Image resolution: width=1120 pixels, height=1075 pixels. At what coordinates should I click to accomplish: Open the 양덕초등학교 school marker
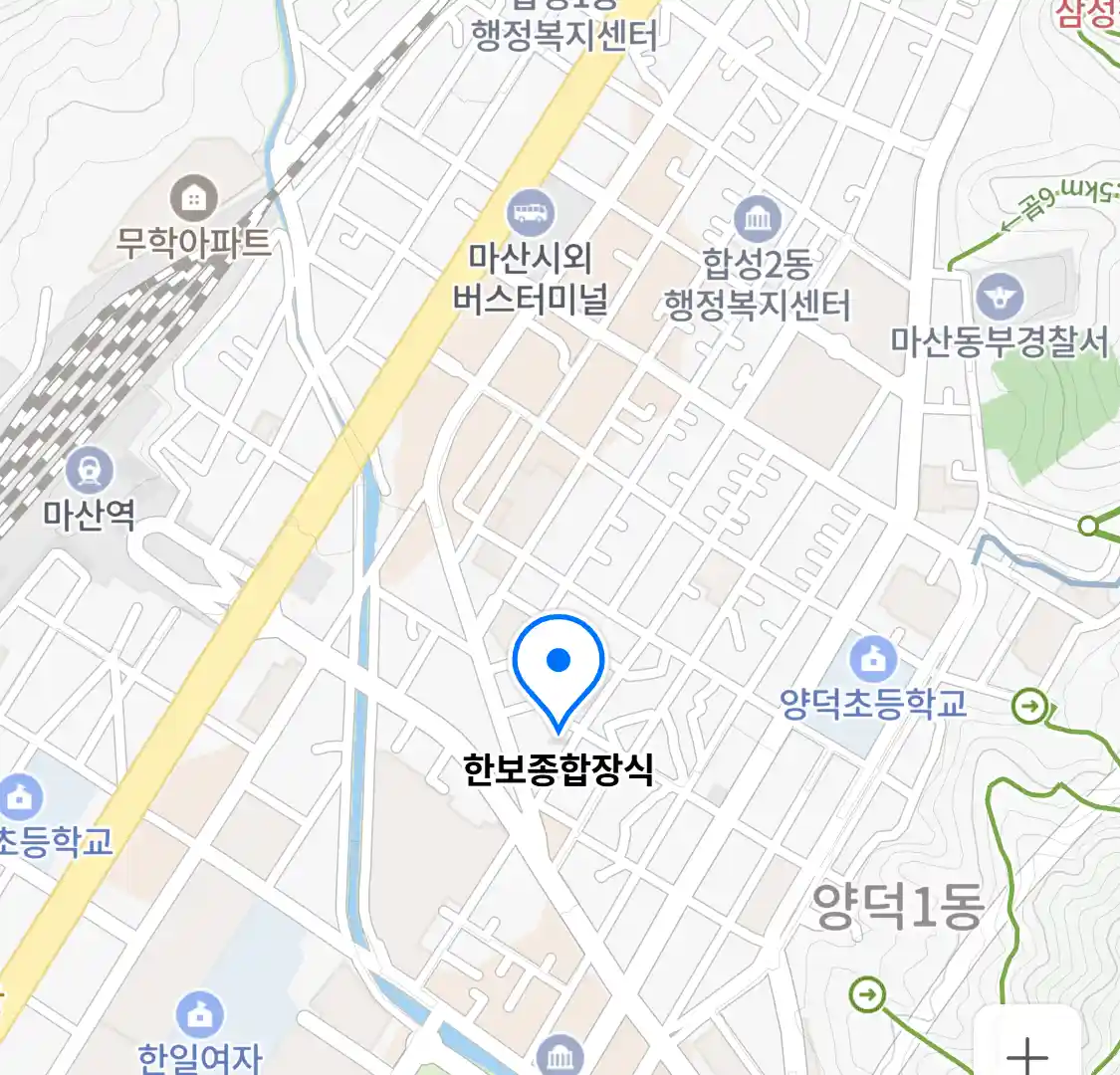[873, 660]
